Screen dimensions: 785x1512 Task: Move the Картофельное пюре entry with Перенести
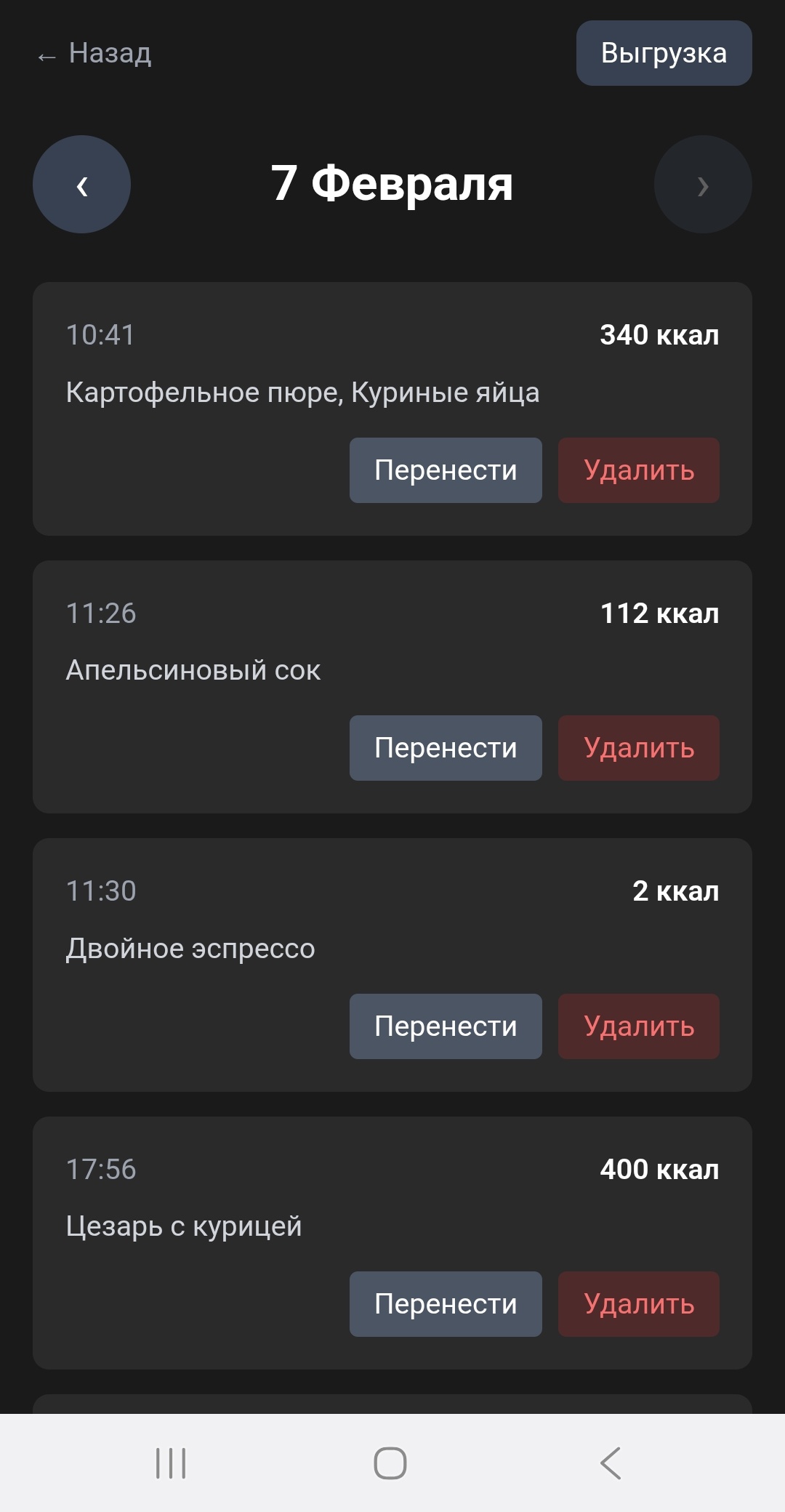[x=446, y=470]
